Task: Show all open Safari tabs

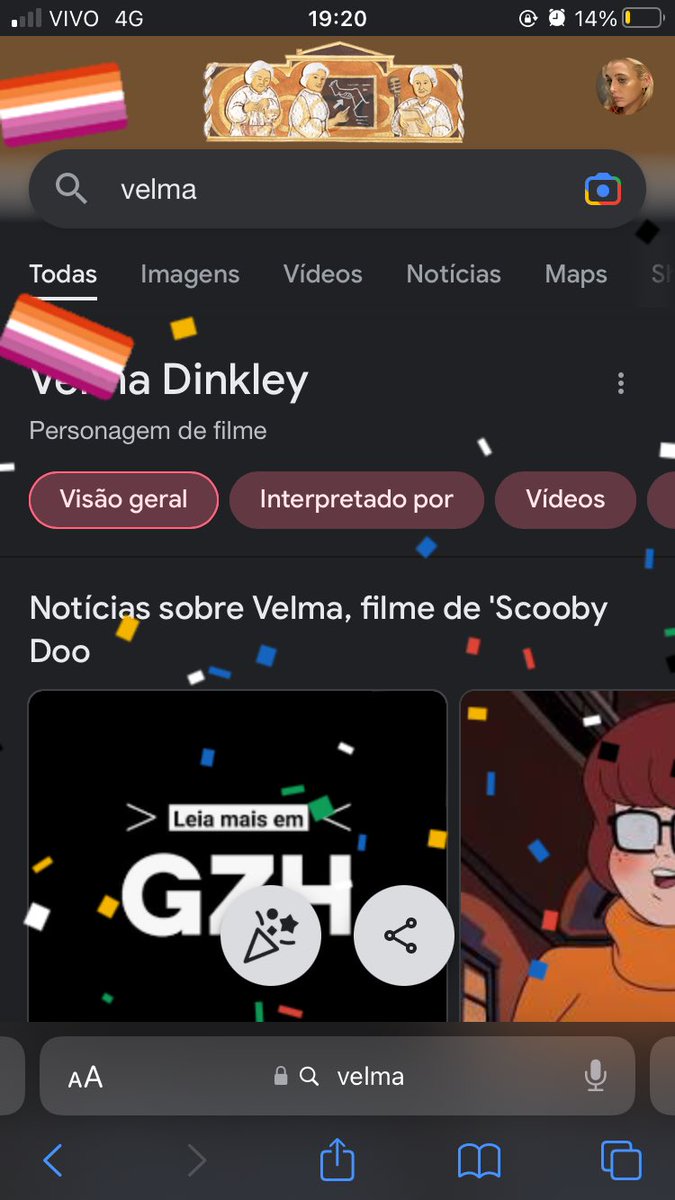Action: point(621,1160)
